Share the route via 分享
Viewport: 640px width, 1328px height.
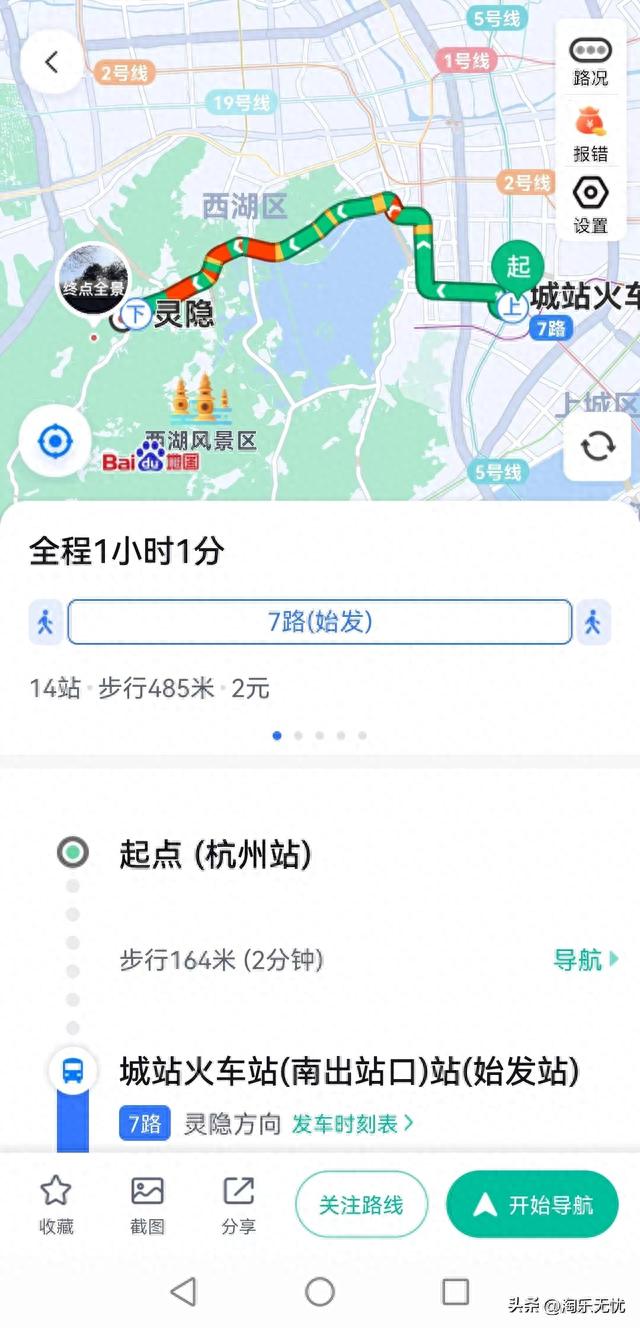(x=238, y=1205)
